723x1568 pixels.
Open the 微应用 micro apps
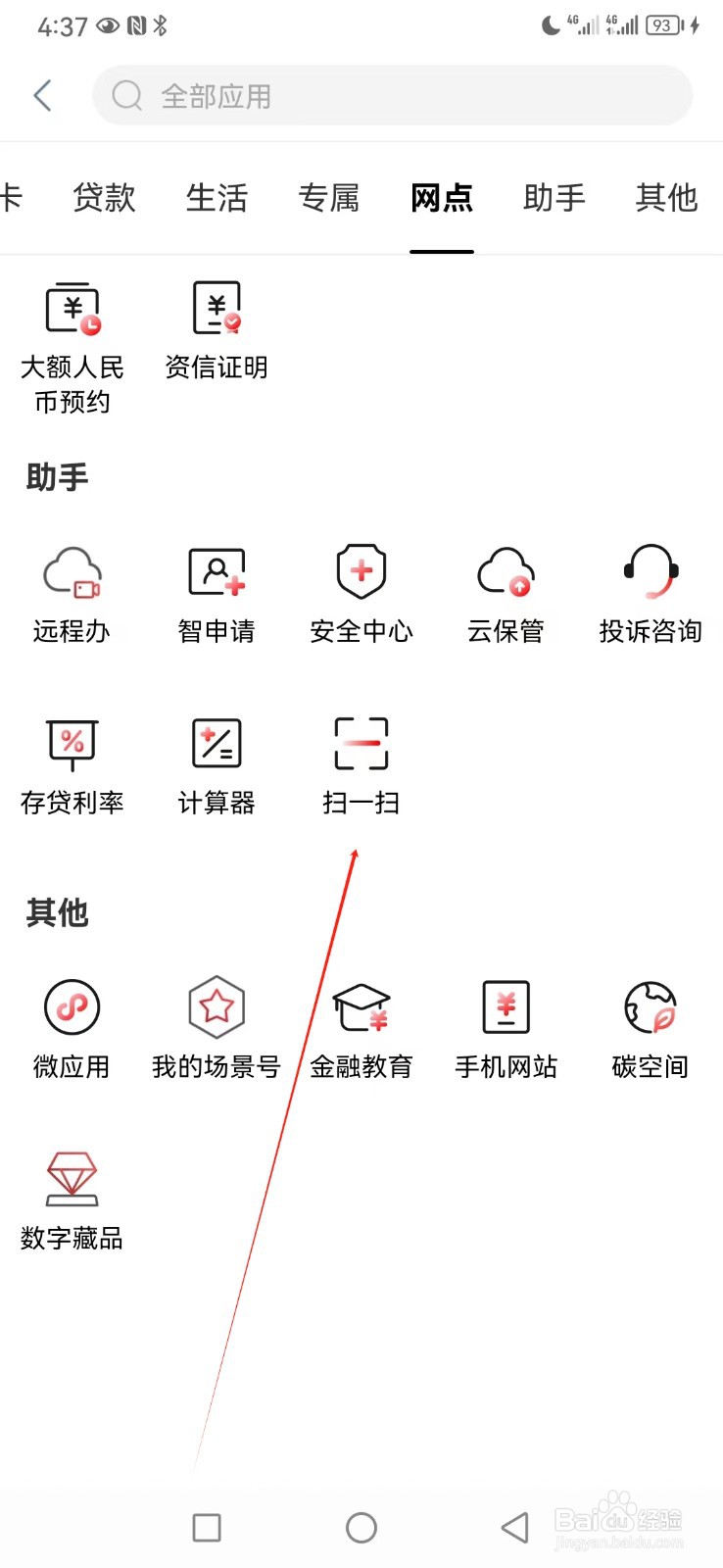tap(72, 1027)
